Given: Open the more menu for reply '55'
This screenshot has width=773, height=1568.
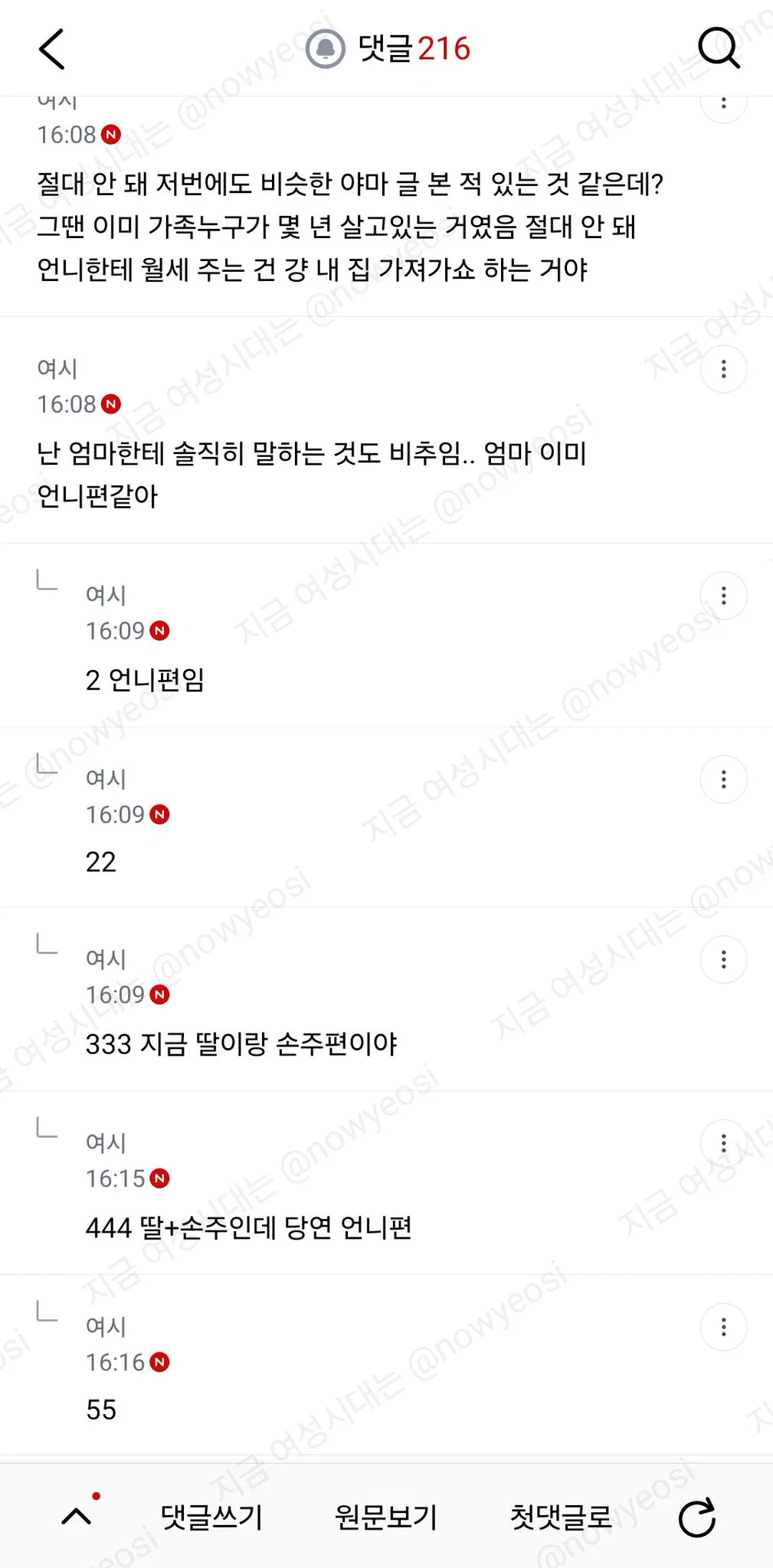Looking at the screenshot, I should pos(723,1327).
